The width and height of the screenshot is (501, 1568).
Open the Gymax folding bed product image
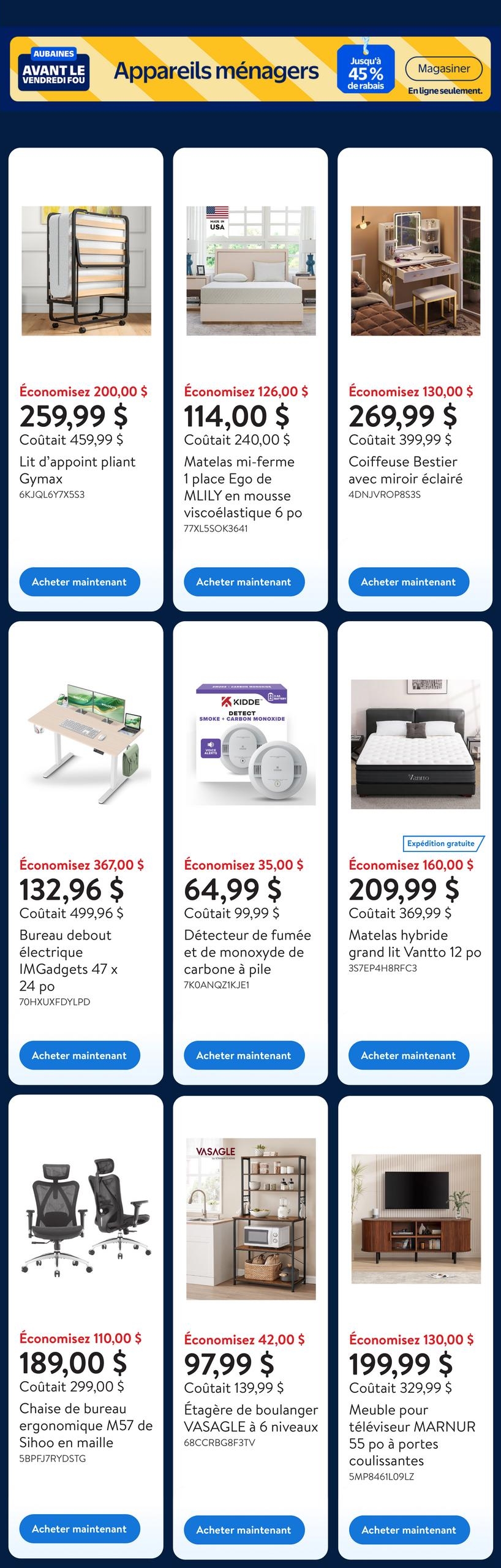(86, 271)
